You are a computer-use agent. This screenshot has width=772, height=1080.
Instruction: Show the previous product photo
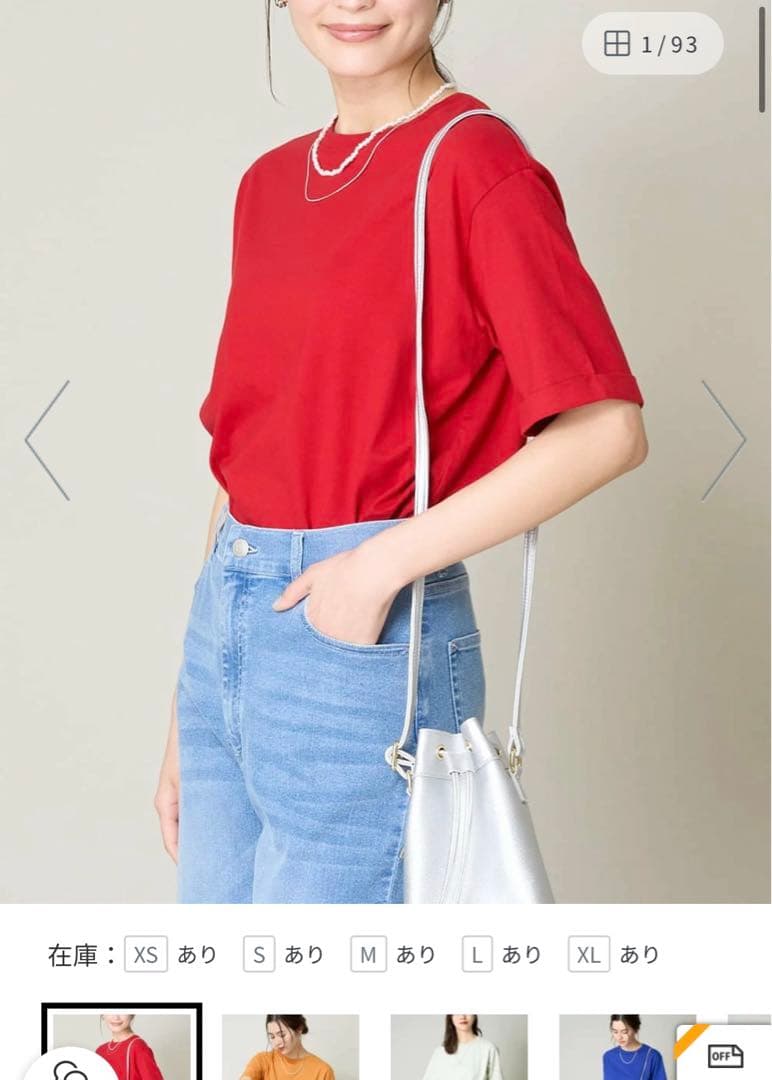48,440
